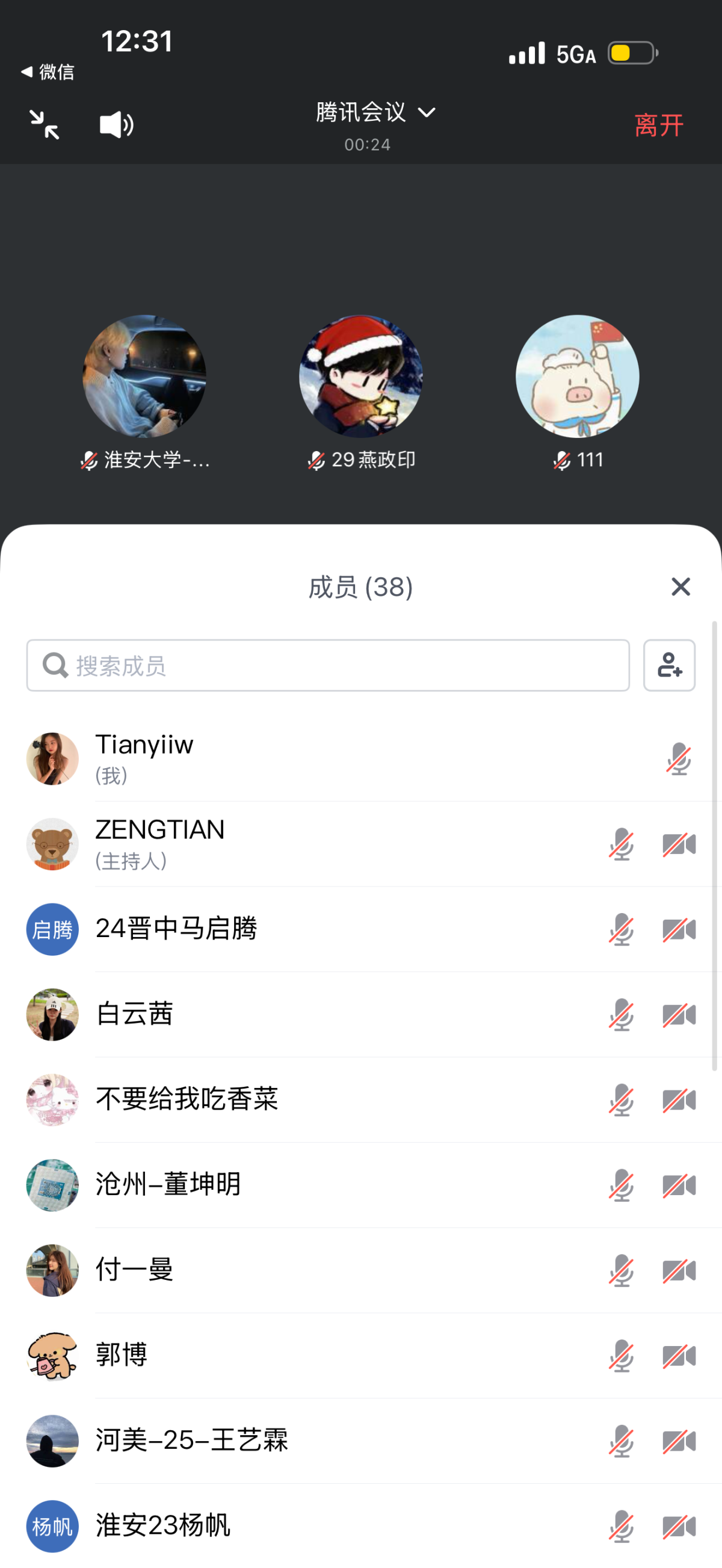
Task: Minimize the meeting window
Action: point(45,125)
